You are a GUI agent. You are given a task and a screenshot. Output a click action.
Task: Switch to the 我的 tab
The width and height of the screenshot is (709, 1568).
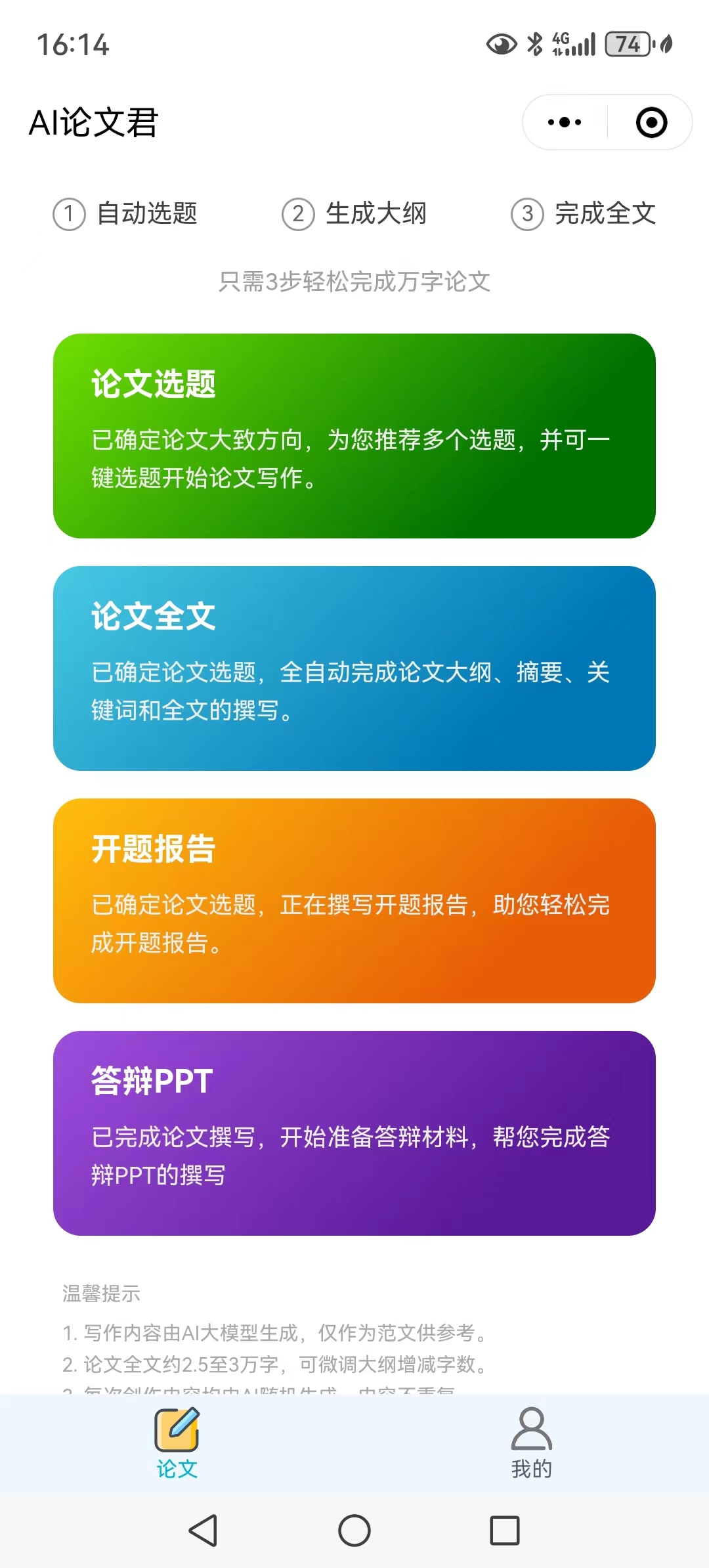(x=532, y=1443)
